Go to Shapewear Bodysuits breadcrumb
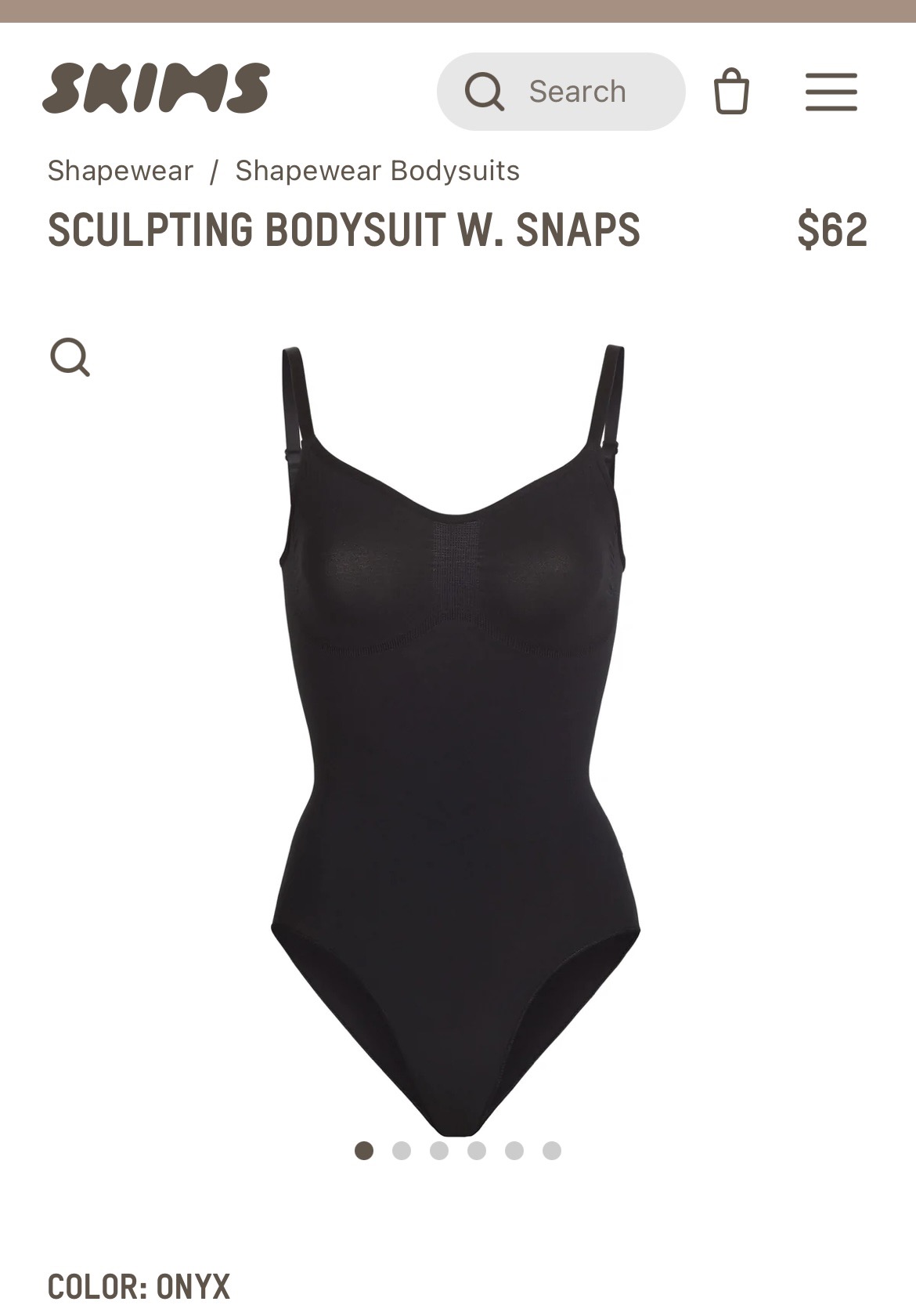The image size is (916, 1316). 377,171
